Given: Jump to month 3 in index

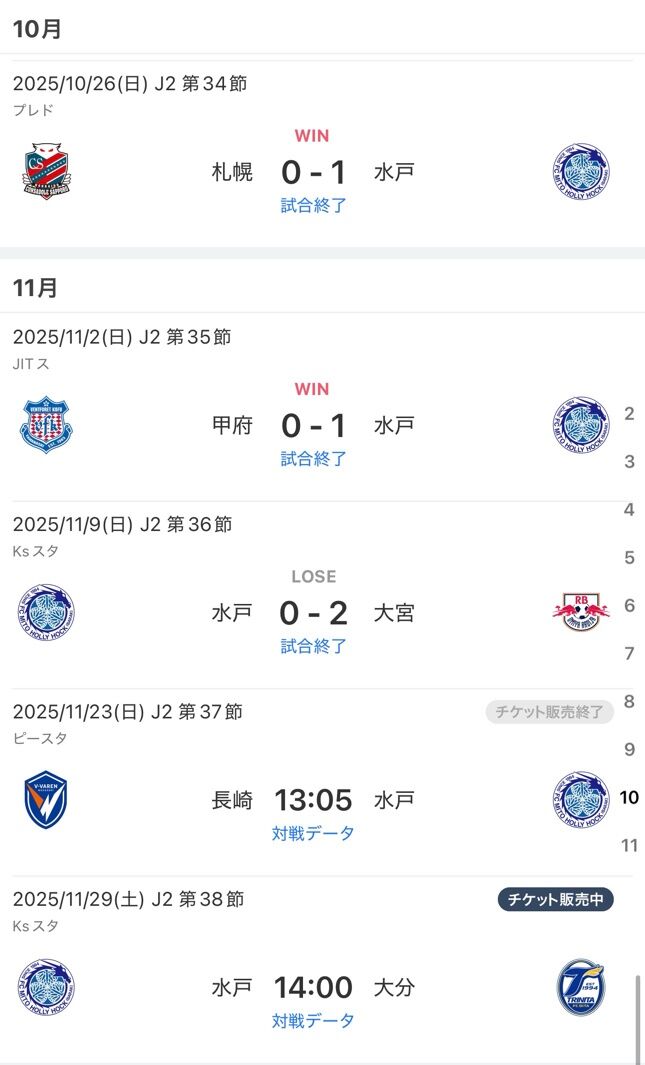Looking at the screenshot, I should [x=629, y=462].
